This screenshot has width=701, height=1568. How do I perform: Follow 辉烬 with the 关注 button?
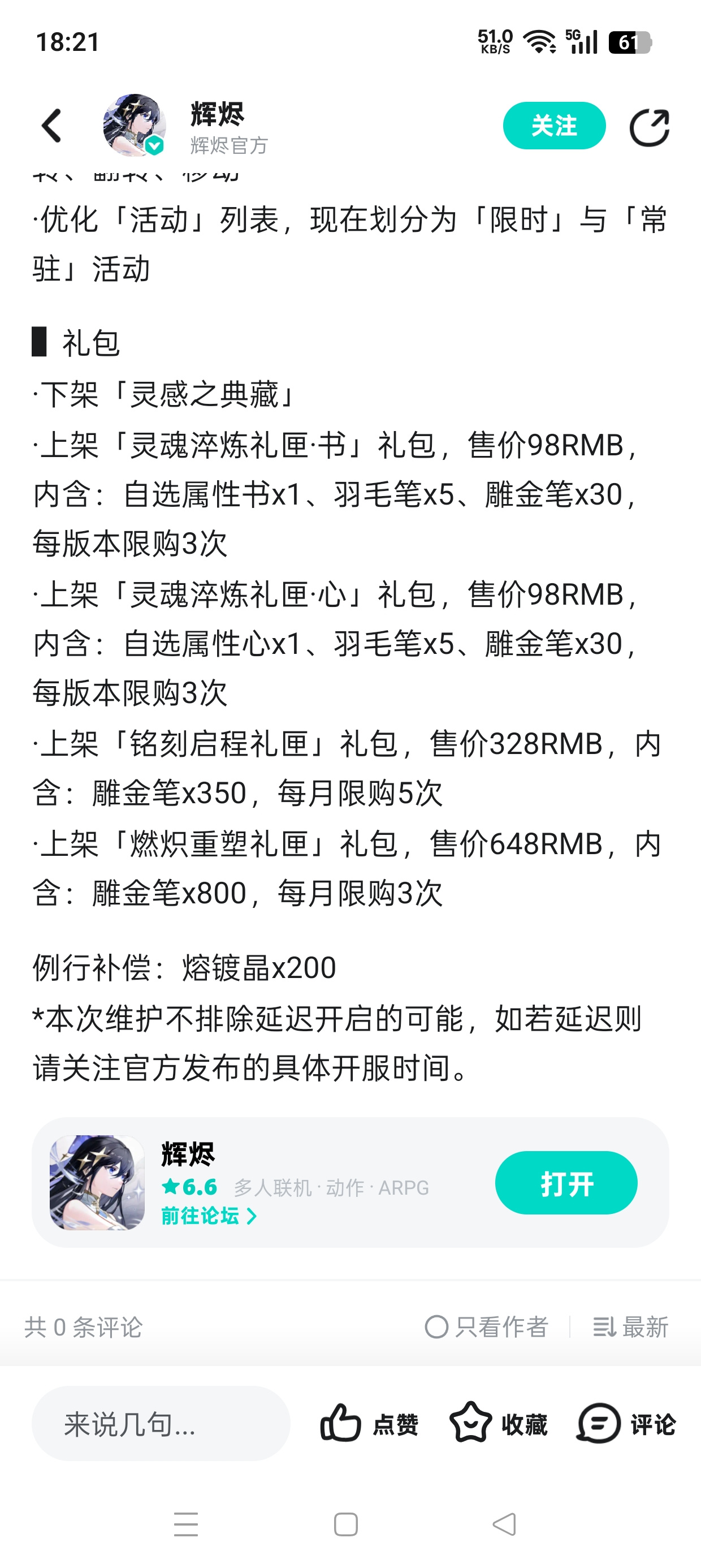tap(554, 126)
